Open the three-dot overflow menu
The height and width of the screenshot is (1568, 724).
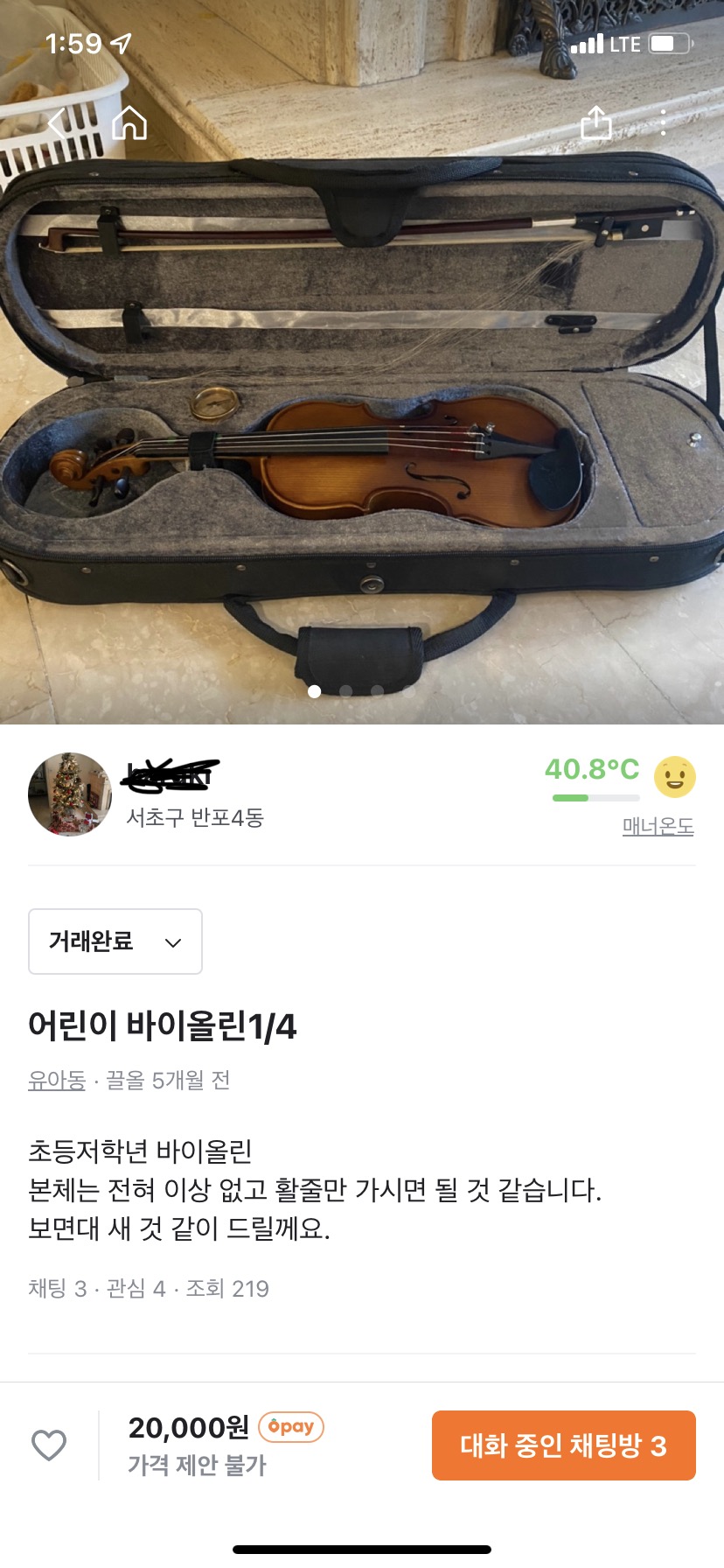(664, 122)
